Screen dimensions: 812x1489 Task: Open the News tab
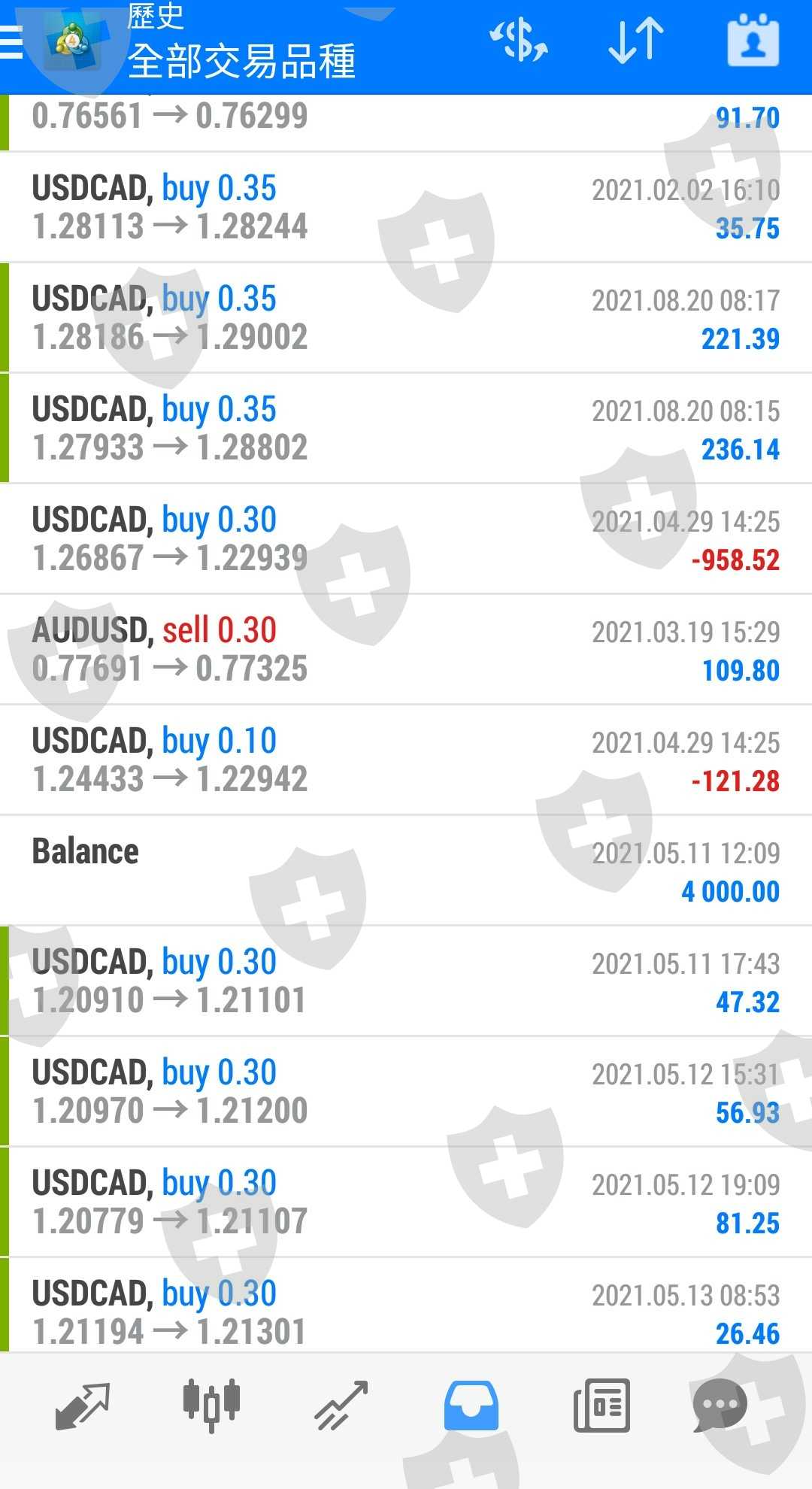pos(601,1405)
